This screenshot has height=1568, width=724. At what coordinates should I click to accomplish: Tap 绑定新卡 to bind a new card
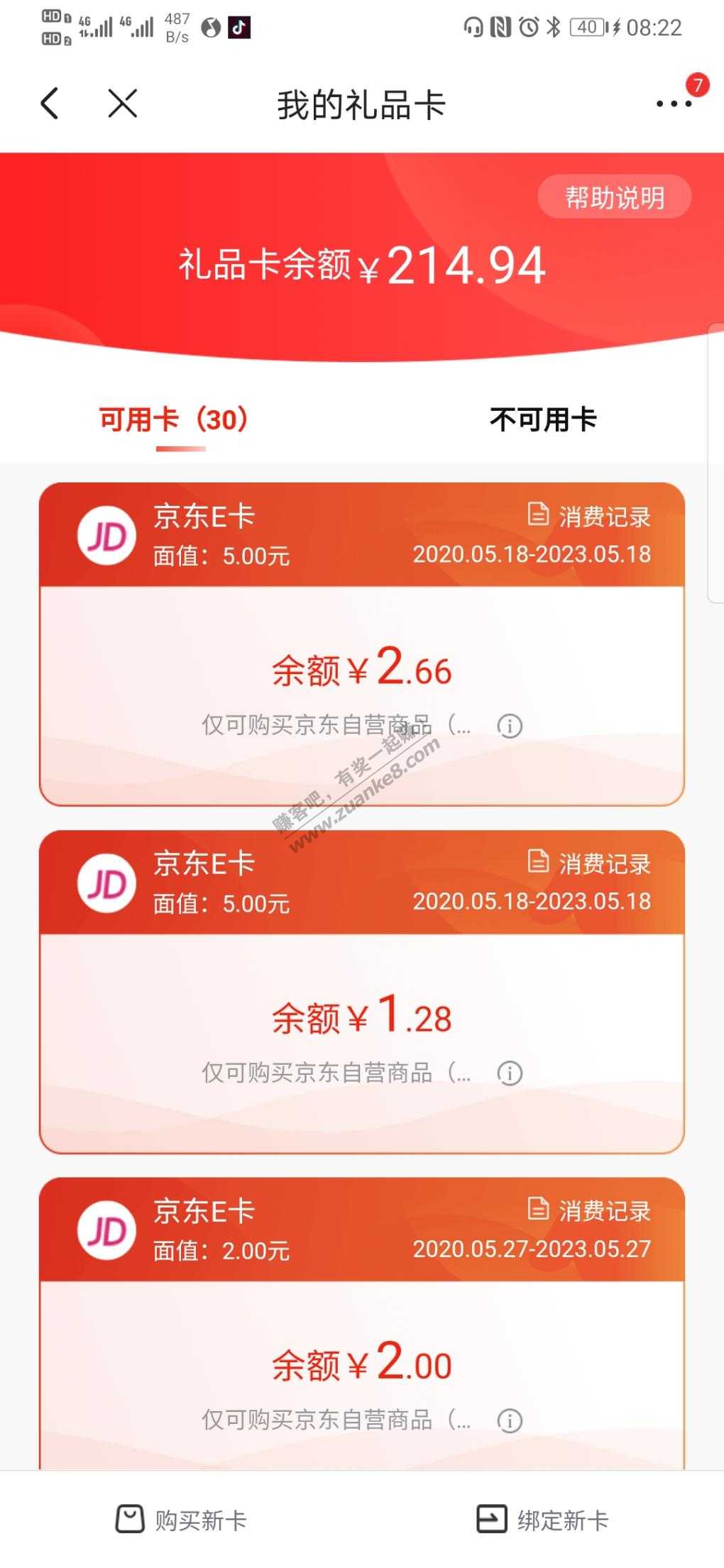[x=542, y=1520]
